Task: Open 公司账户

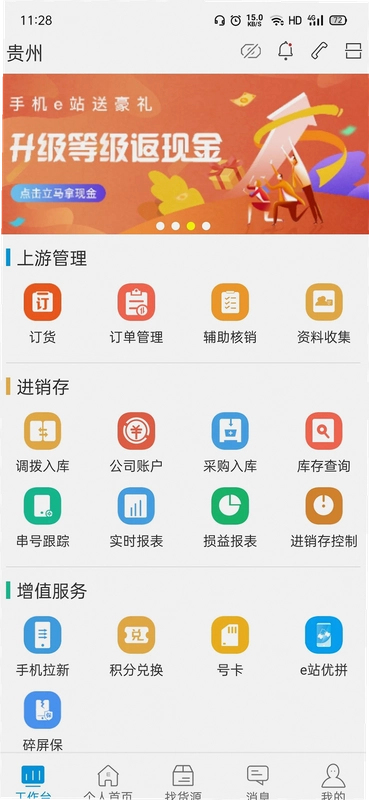Action: point(136,442)
